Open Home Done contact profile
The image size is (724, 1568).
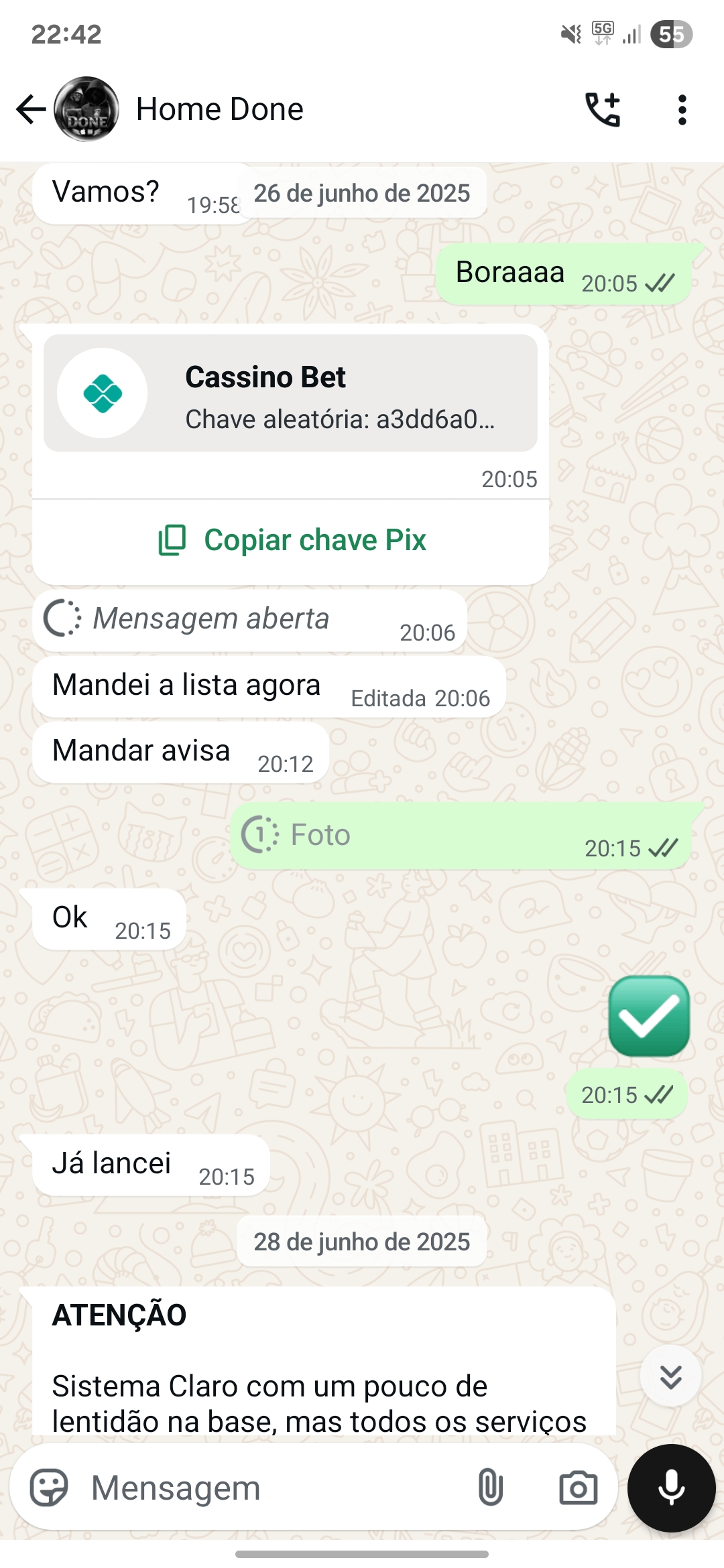[x=219, y=109]
